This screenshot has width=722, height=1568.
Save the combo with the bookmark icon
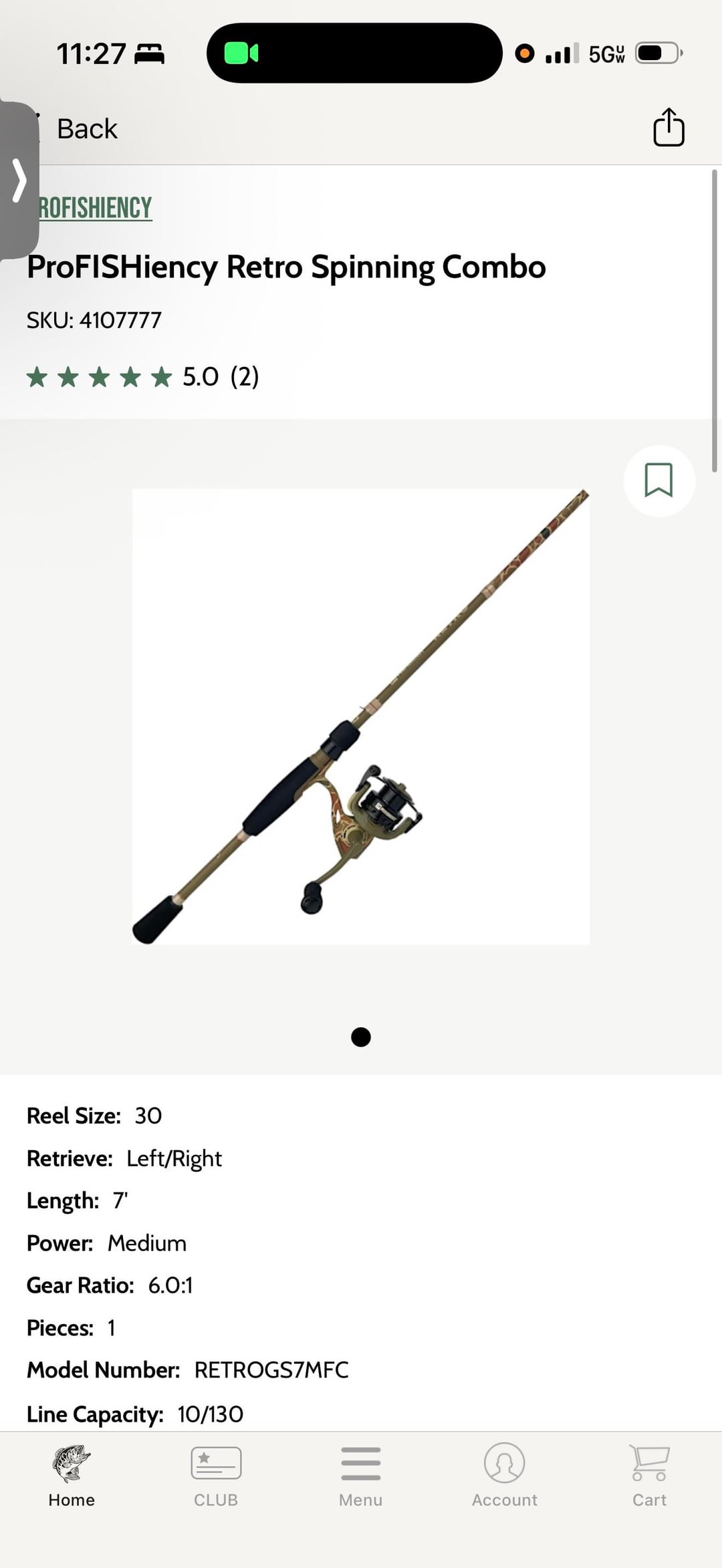tap(658, 481)
